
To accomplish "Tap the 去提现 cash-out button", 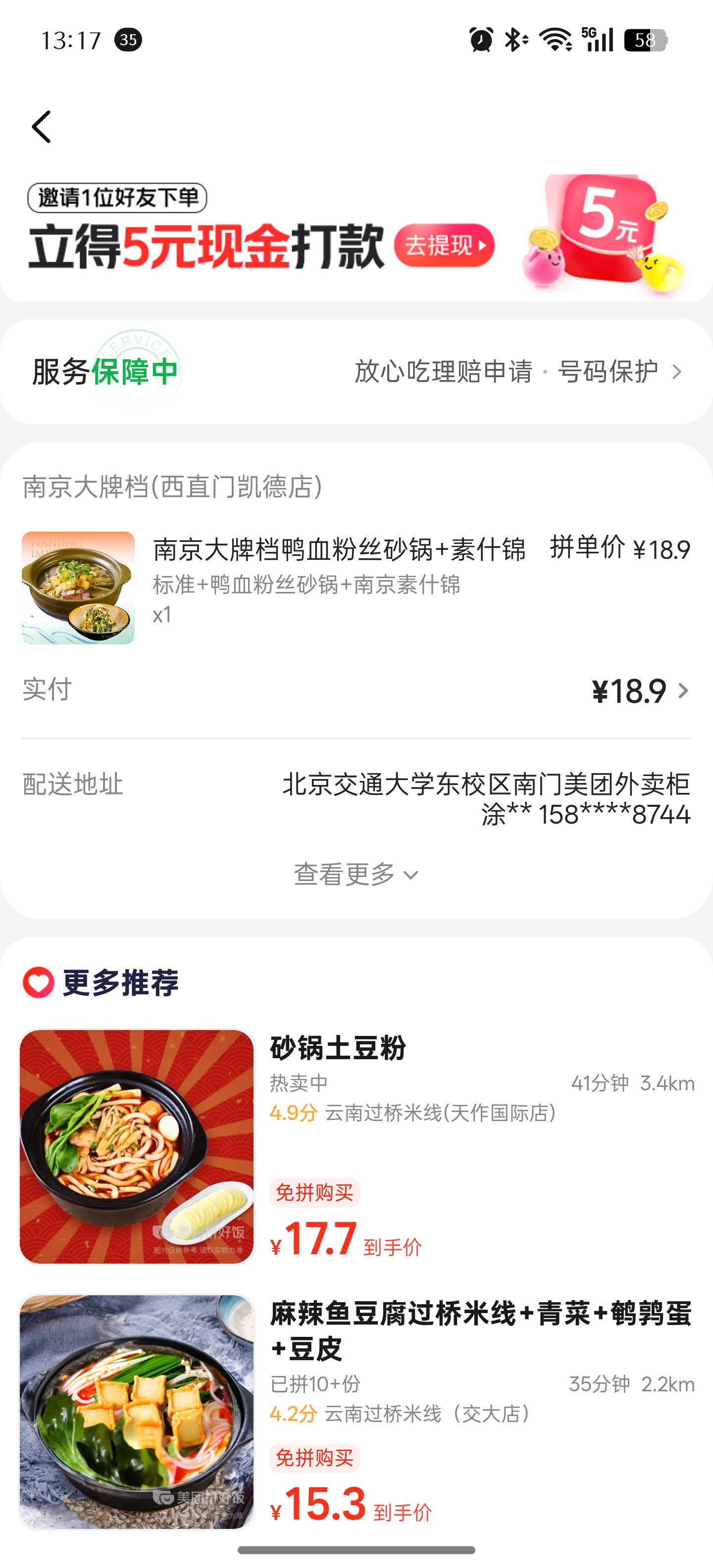I will [x=444, y=245].
